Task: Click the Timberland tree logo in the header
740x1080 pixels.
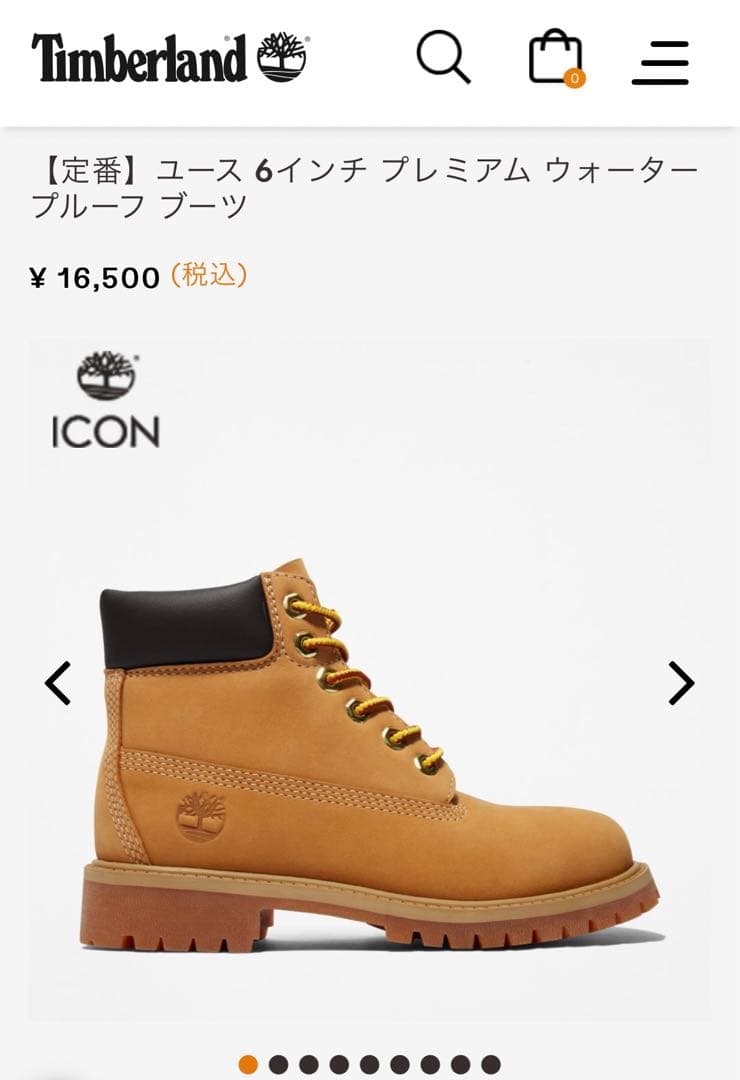Action: [284, 56]
